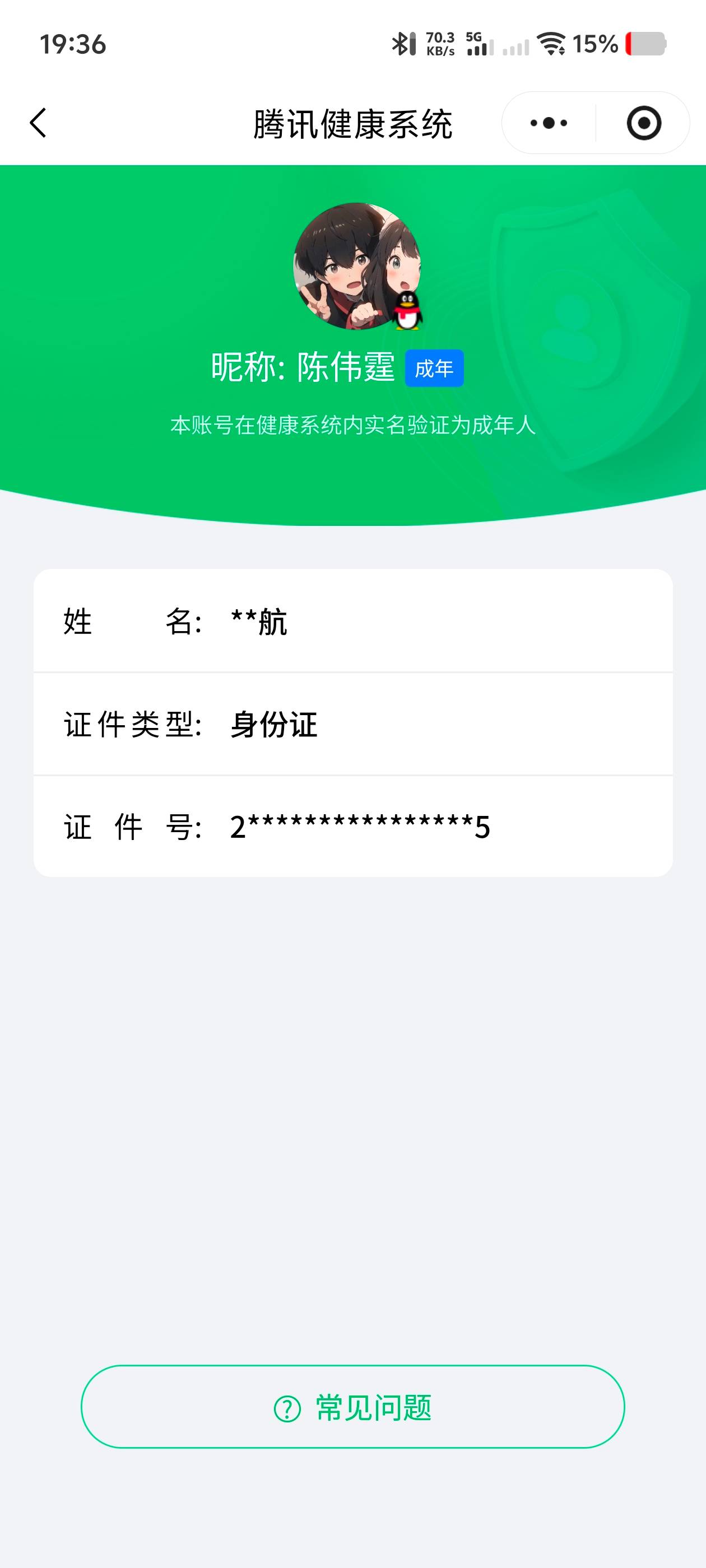Tap the Bluetooth icon in the status bar

(x=401, y=44)
